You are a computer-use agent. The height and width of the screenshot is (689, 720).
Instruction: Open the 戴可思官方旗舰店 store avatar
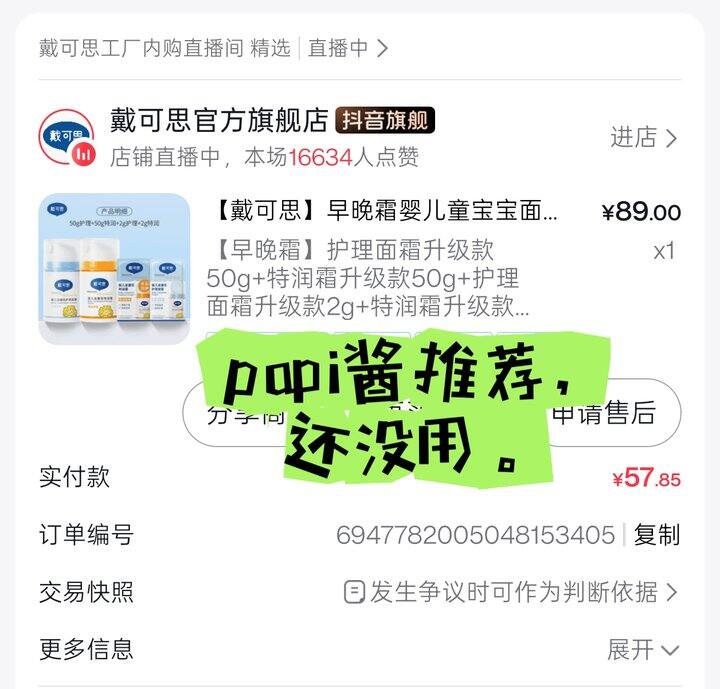(x=69, y=138)
